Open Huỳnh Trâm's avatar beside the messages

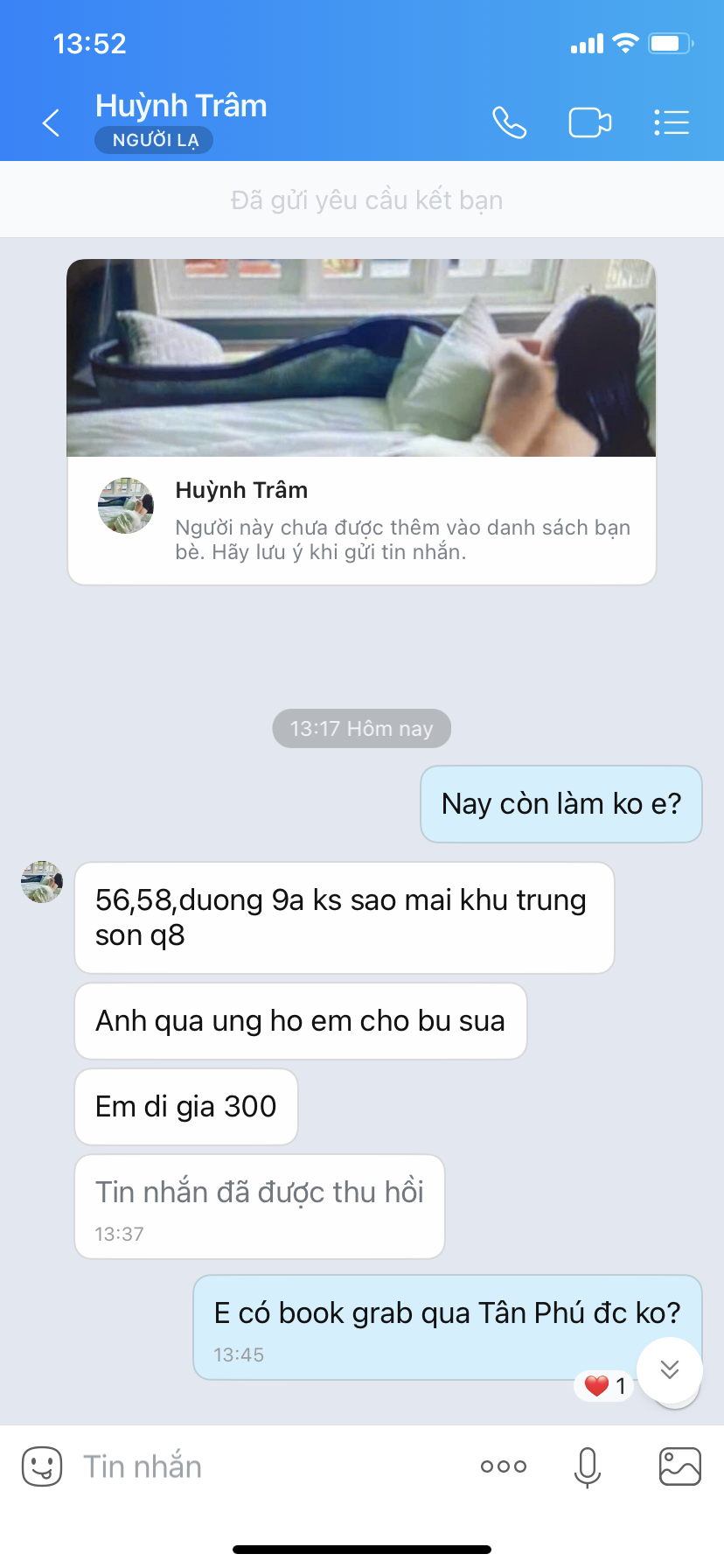click(x=42, y=882)
